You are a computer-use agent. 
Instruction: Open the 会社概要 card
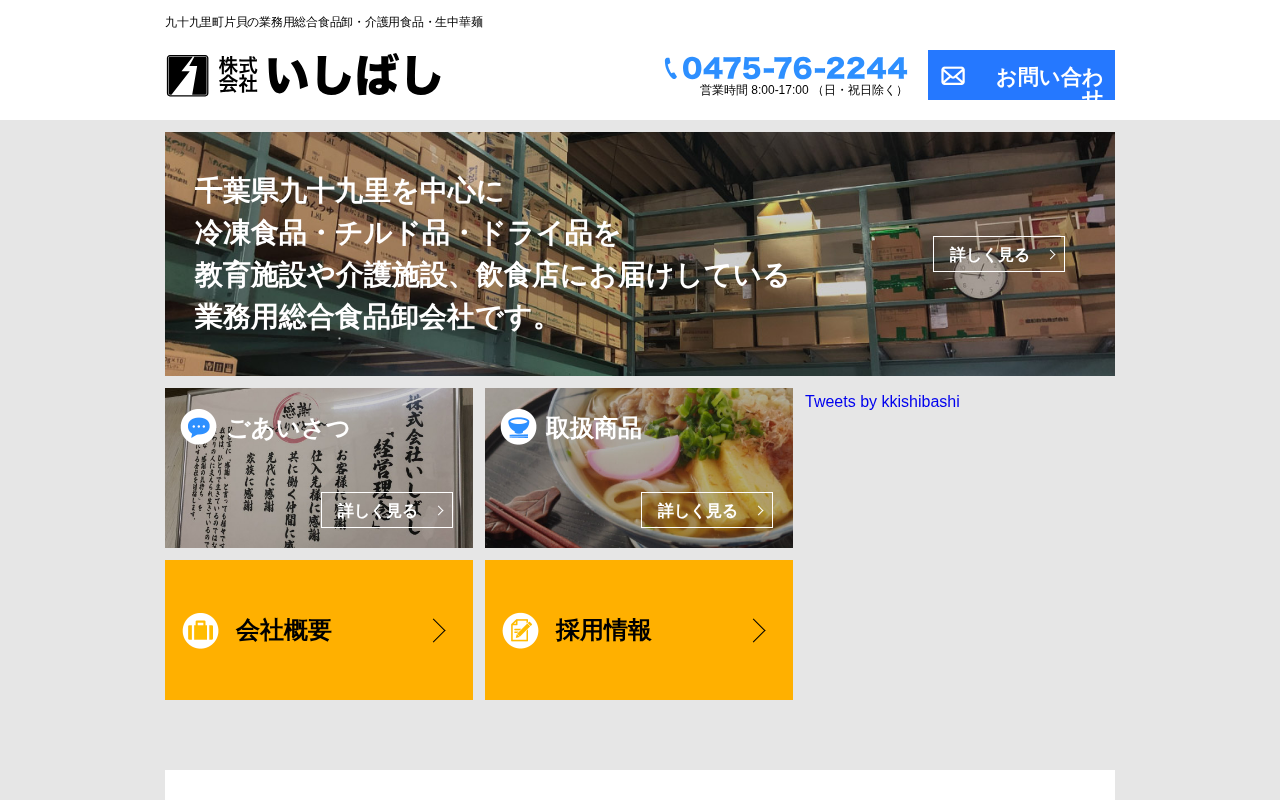pos(319,630)
